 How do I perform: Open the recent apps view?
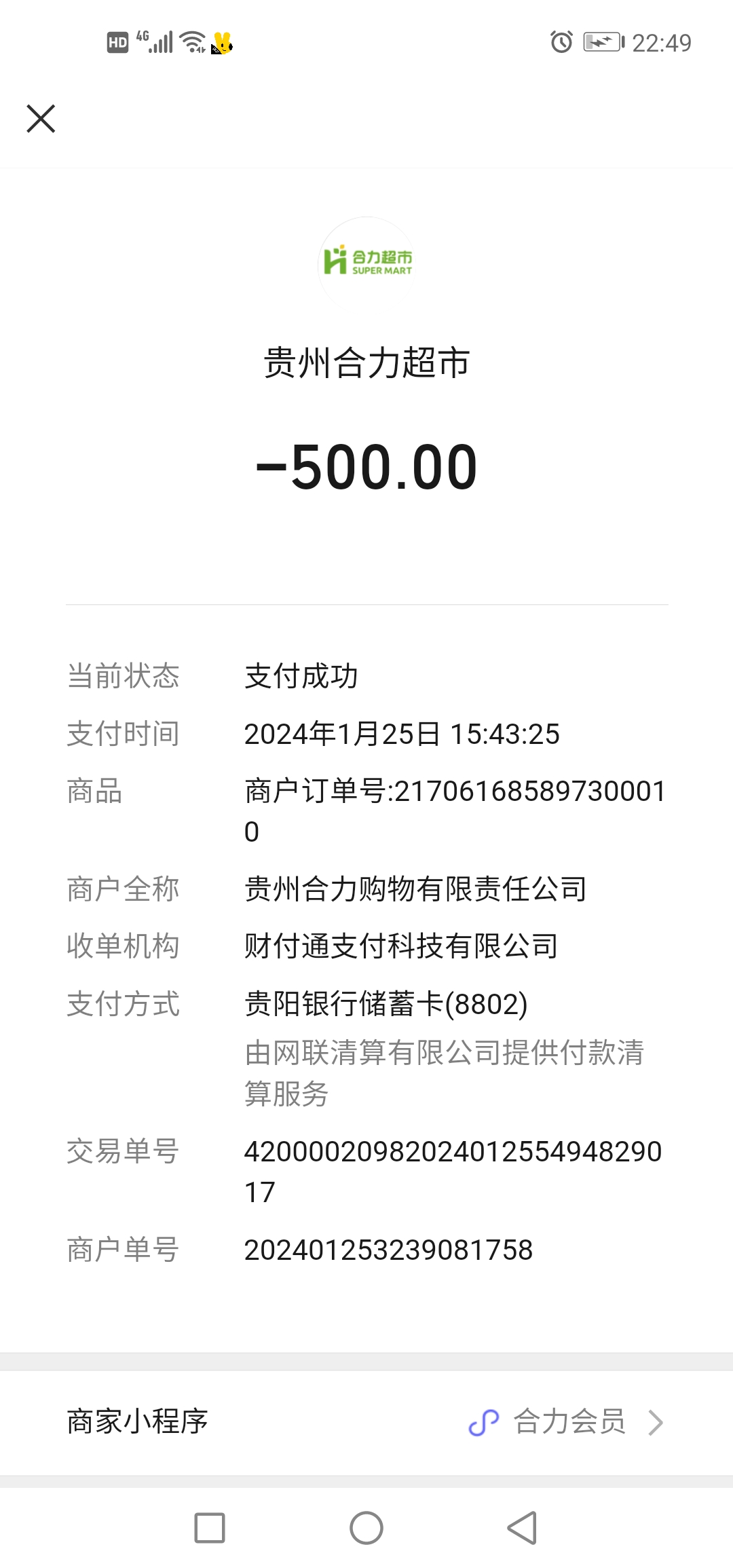click(x=210, y=1528)
